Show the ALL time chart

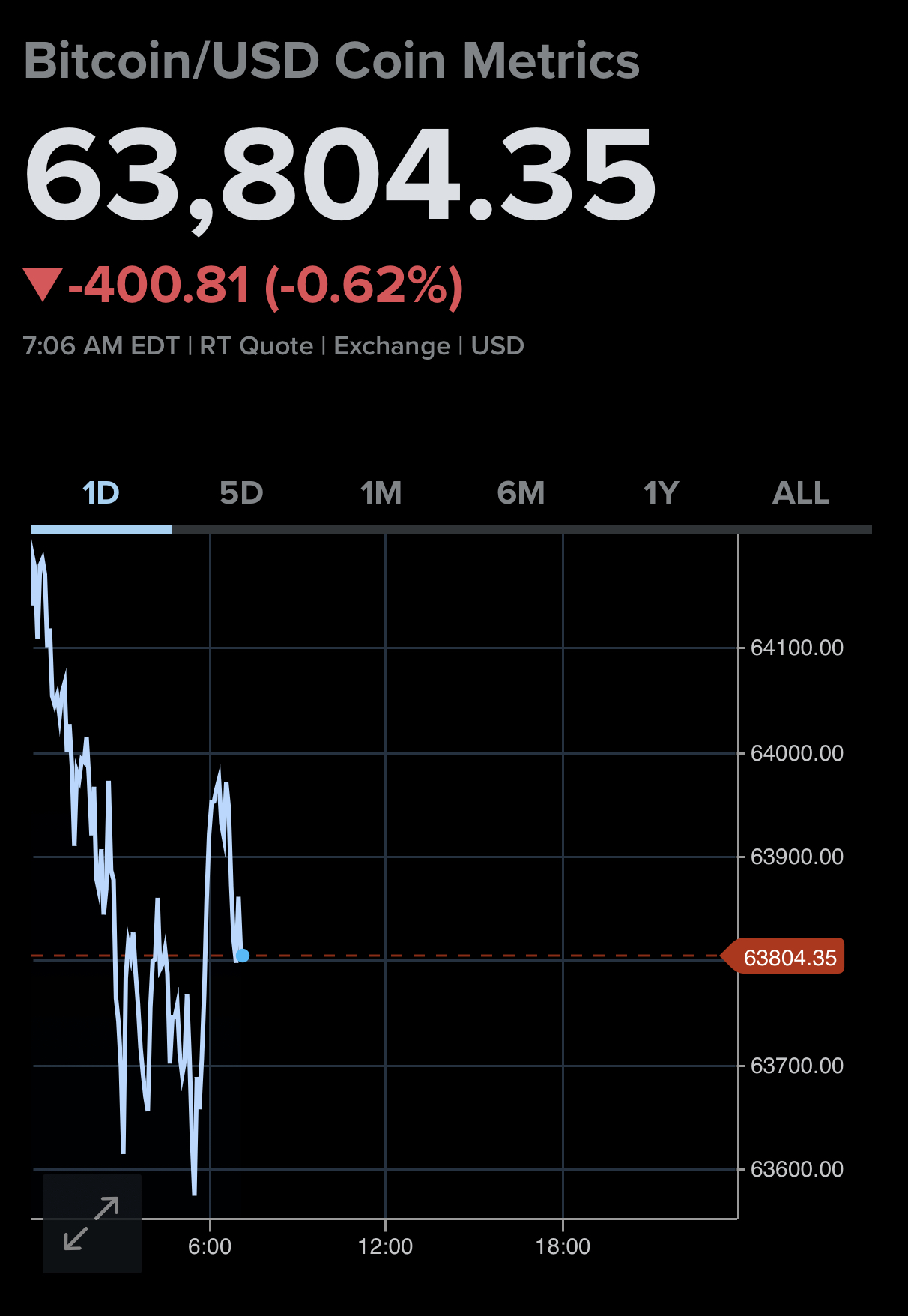point(801,493)
